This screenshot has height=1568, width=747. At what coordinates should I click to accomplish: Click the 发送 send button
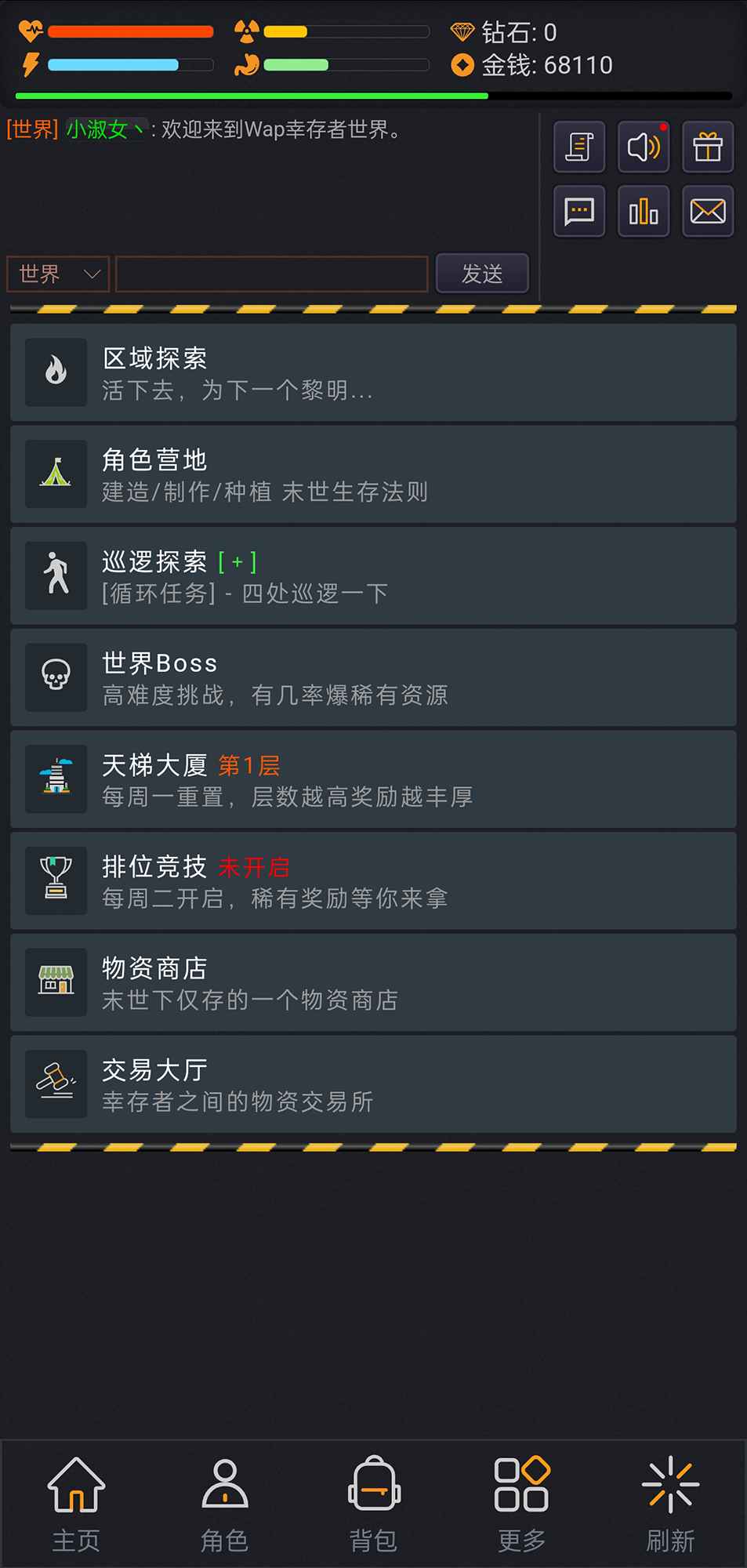pyautogui.click(x=482, y=274)
